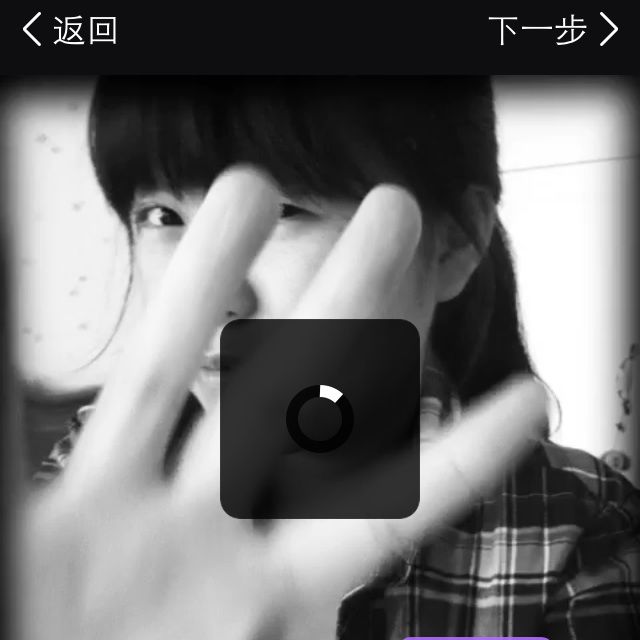Go back with the 返回 button
The width and height of the screenshot is (640, 640).
point(70,30)
